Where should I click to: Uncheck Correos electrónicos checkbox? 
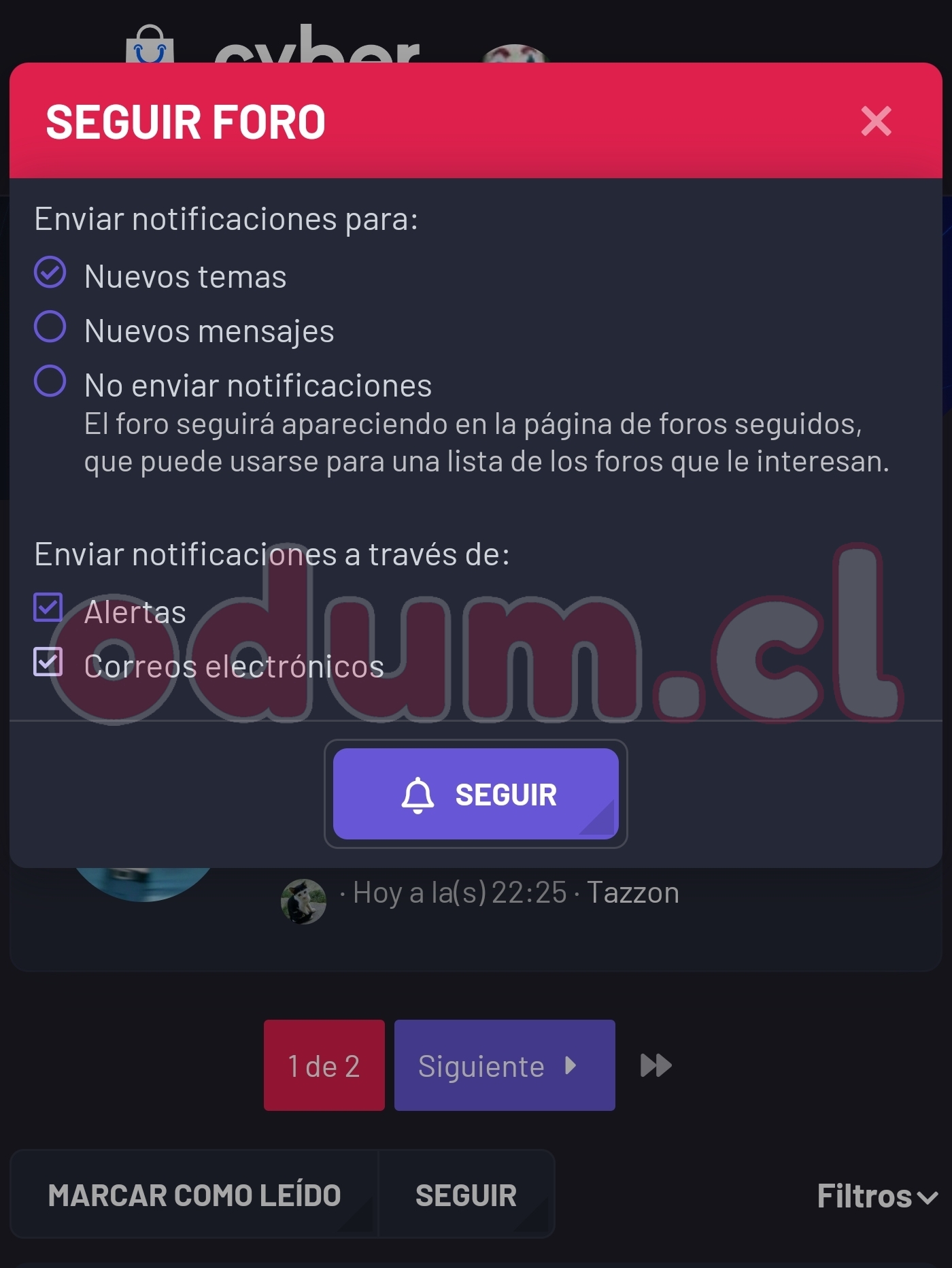(48, 662)
